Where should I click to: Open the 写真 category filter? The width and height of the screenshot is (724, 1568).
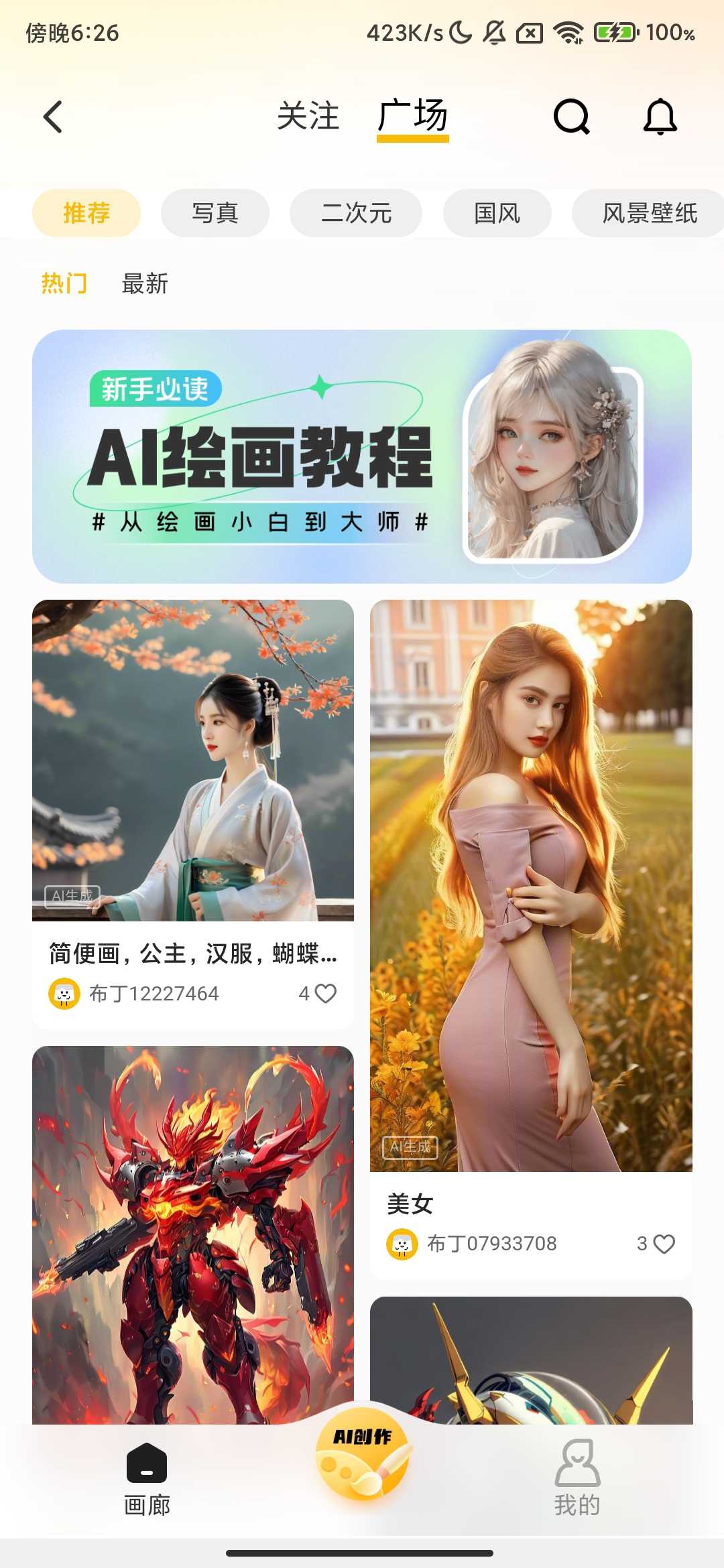pos(215,212)
